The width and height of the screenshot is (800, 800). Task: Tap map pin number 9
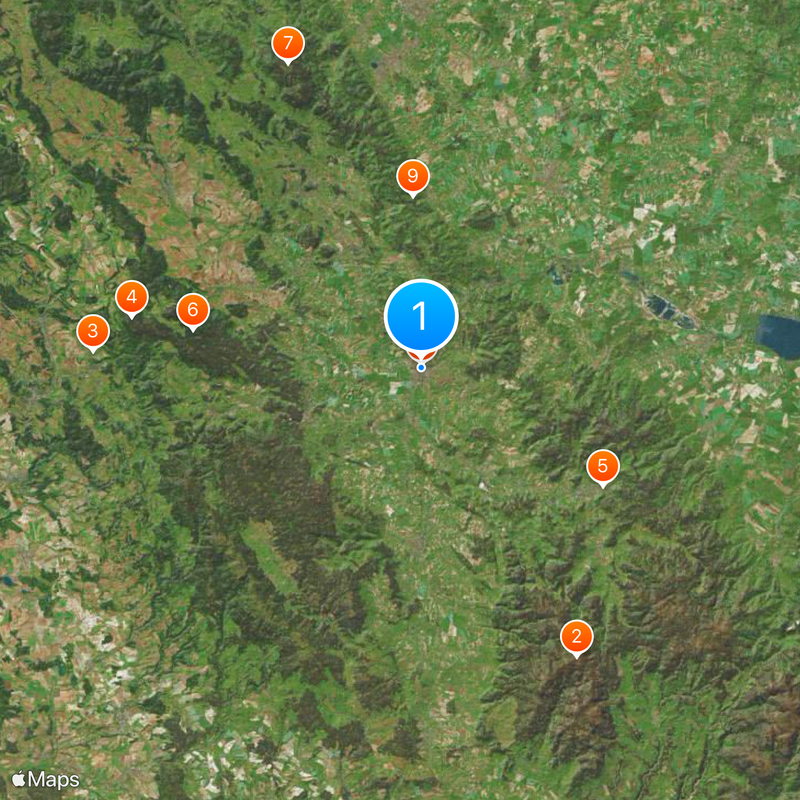tap(412, 177)
